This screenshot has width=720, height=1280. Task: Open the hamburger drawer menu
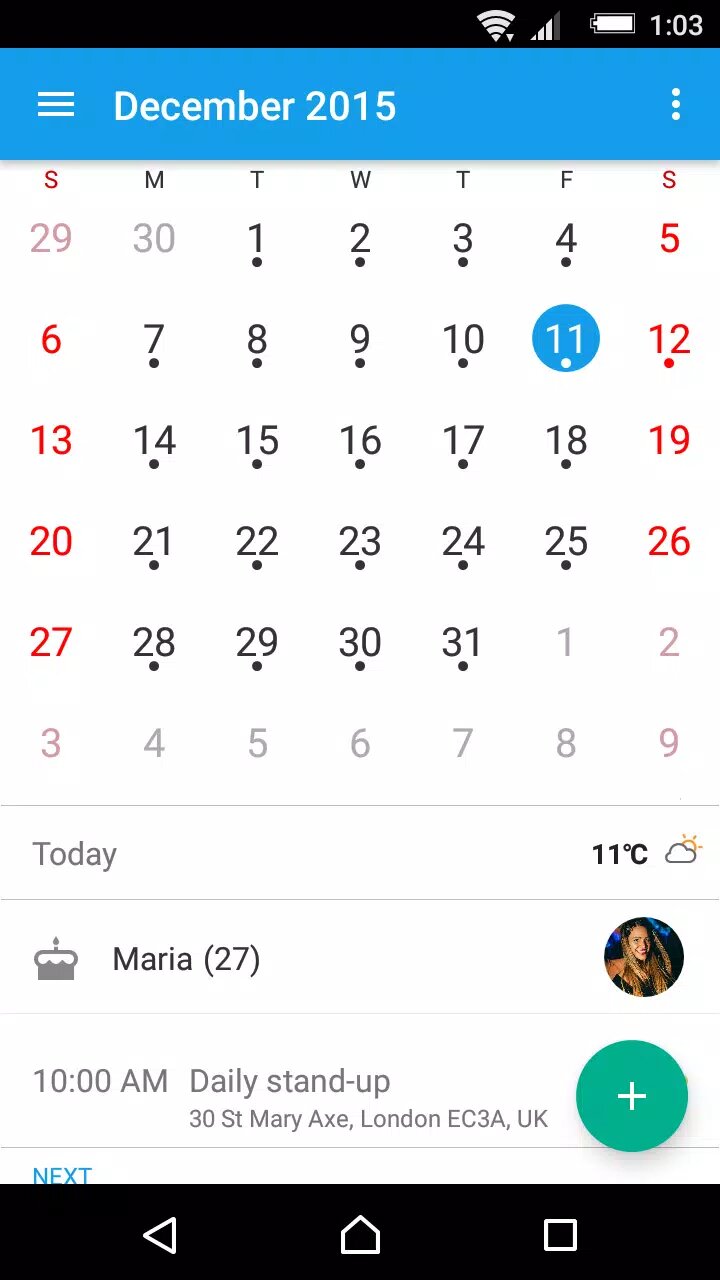[56, 105]
